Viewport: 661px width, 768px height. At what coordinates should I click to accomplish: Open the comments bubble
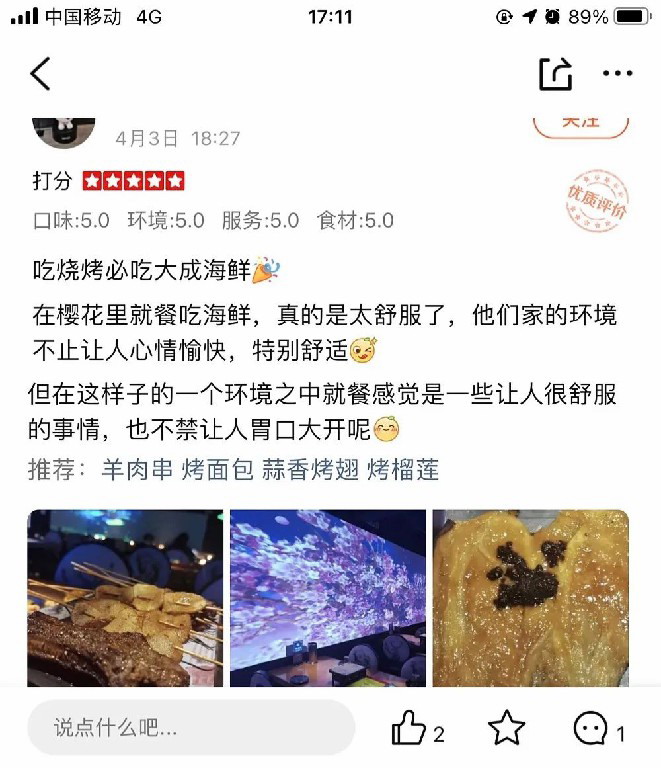point(591,728)
